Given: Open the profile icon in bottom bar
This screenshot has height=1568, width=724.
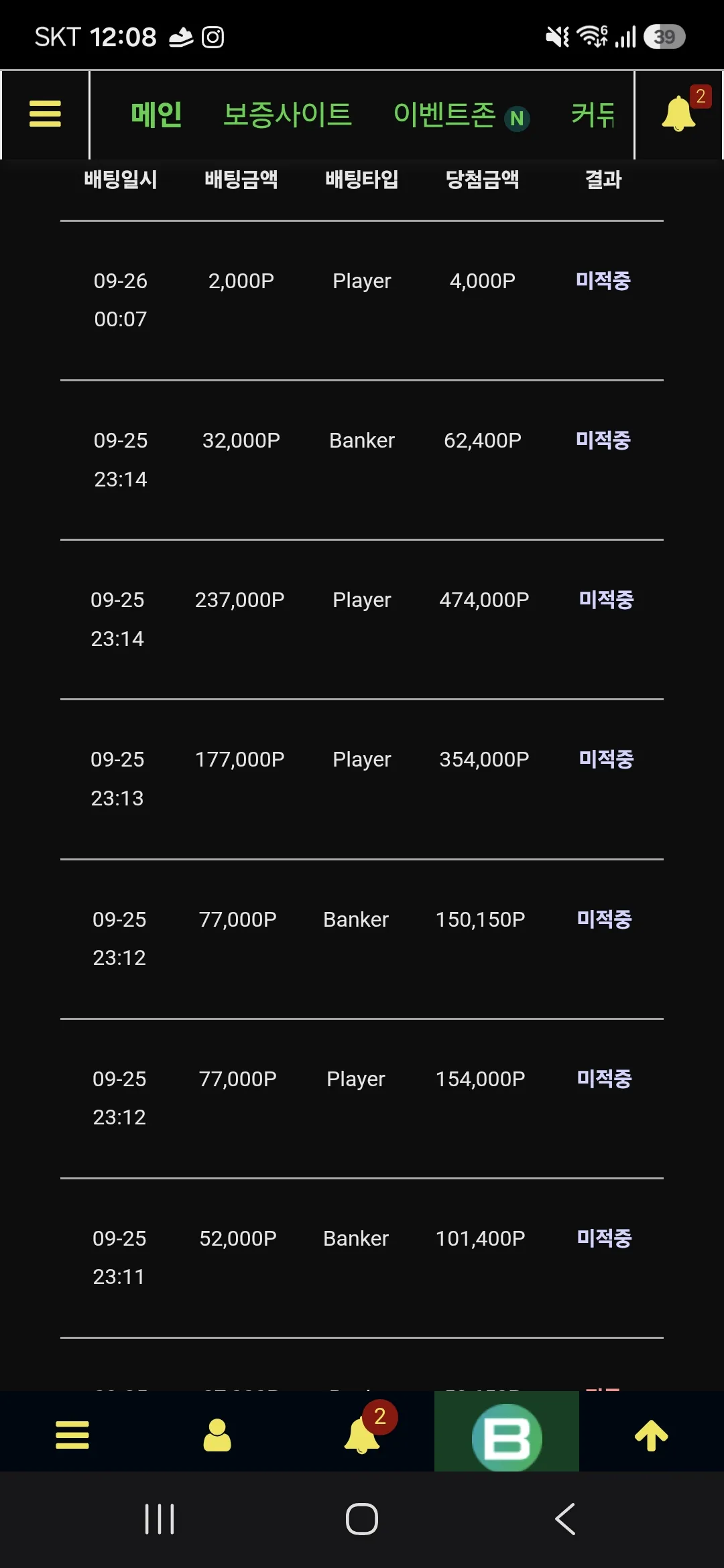Looking at the screenshot, I should point(217,1435).
